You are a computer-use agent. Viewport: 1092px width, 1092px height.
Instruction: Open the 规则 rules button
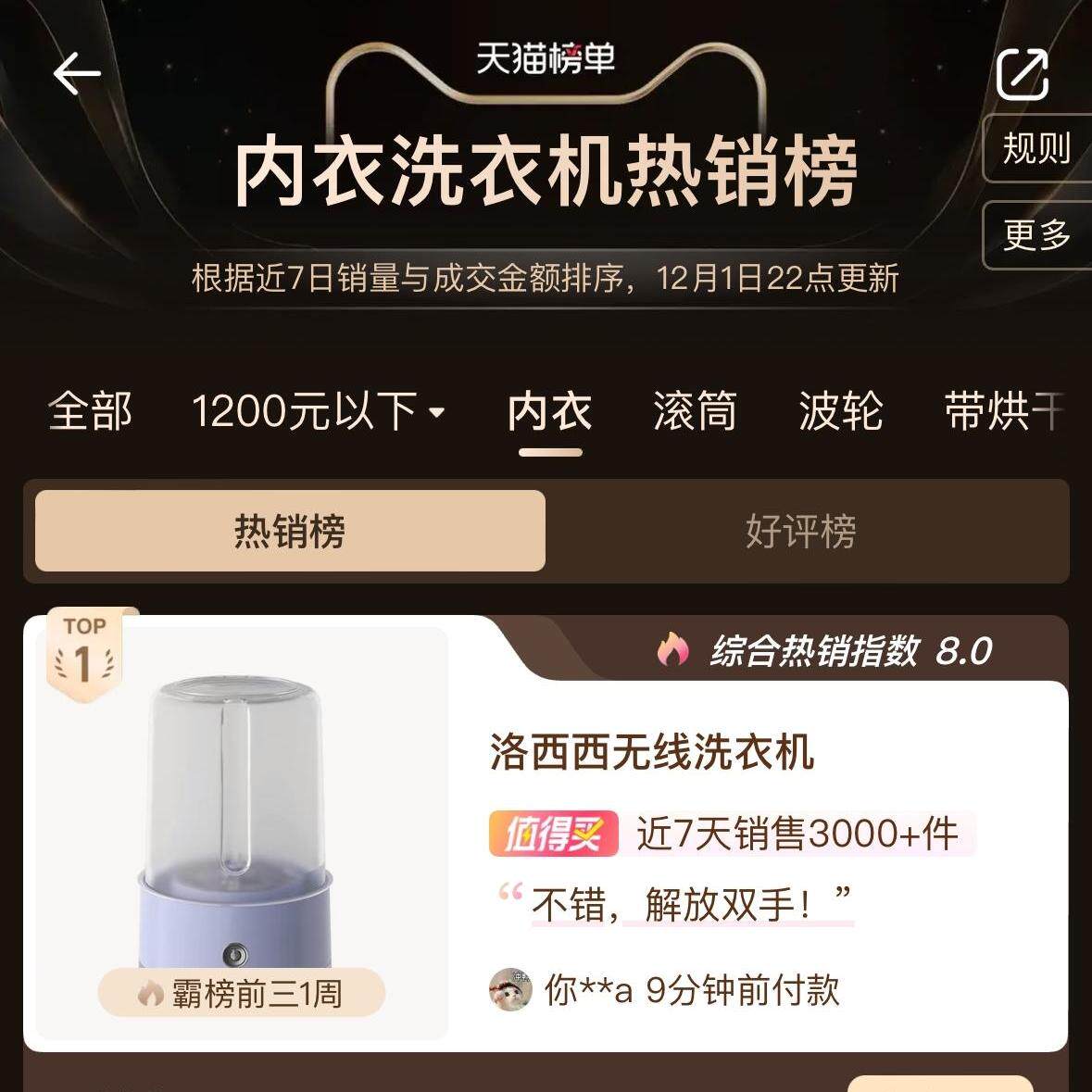click(x=1037, y=147)
